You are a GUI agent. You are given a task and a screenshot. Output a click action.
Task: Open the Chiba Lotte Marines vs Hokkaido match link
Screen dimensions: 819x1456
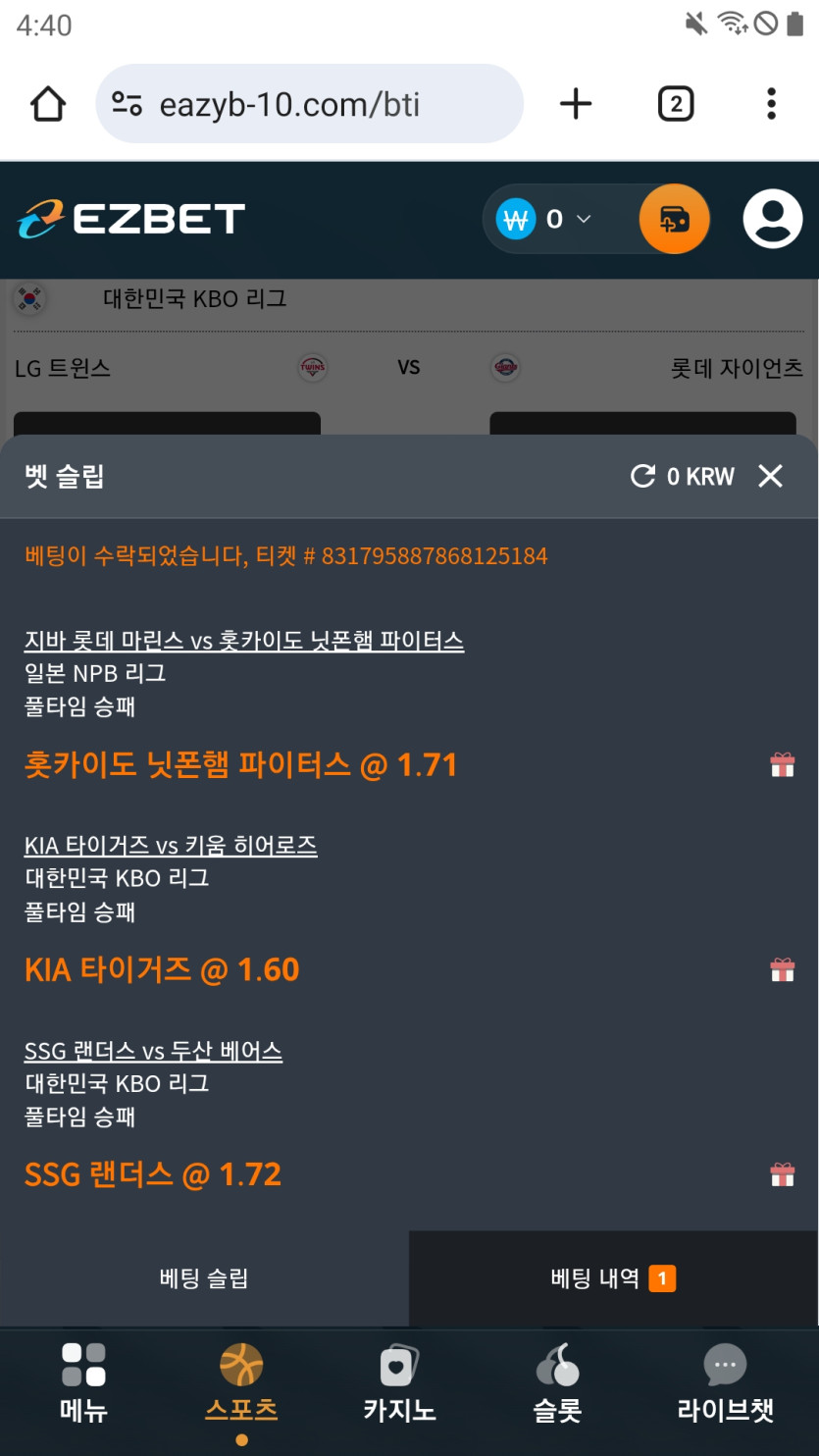tap(243, 641)
